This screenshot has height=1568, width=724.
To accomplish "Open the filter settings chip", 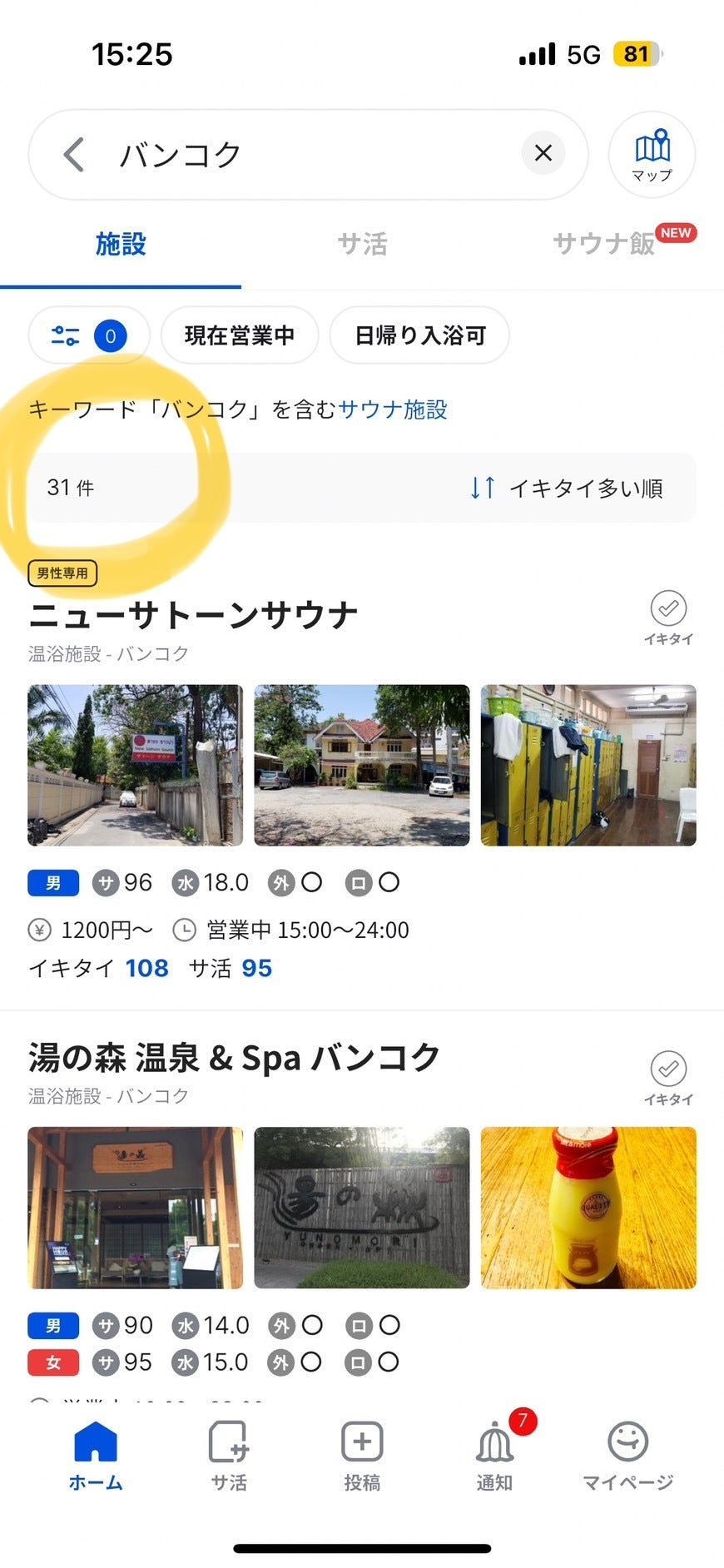I will tap(89, 335).
